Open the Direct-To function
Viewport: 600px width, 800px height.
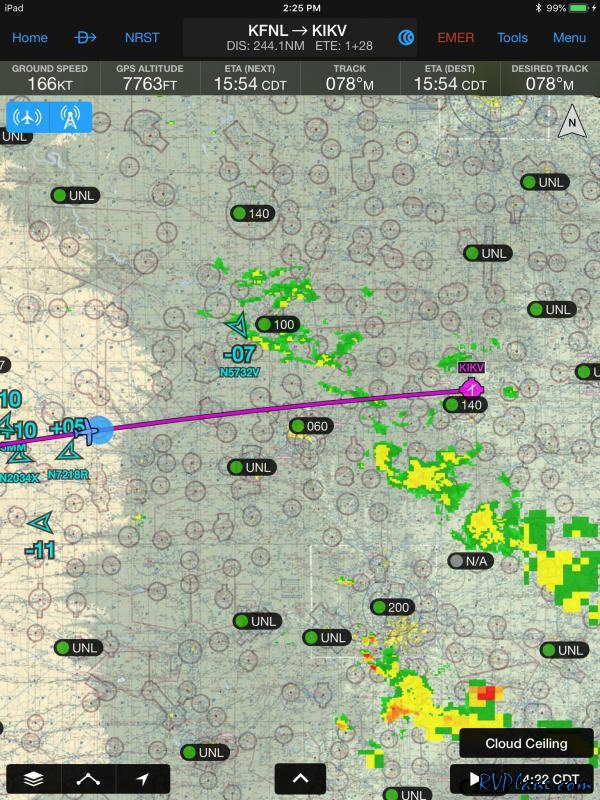(x=87, y=38)
